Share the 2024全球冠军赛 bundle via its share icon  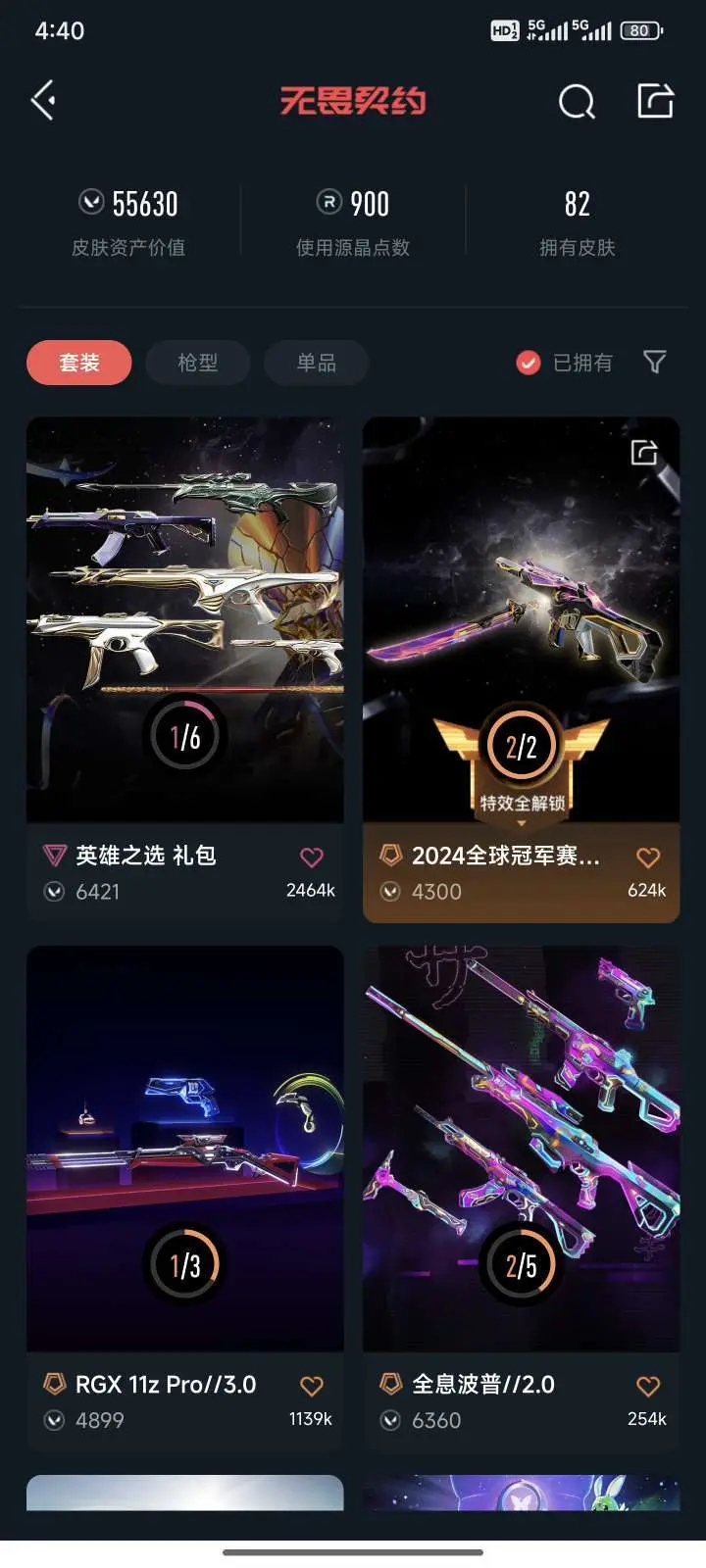(x=644, y=452)
